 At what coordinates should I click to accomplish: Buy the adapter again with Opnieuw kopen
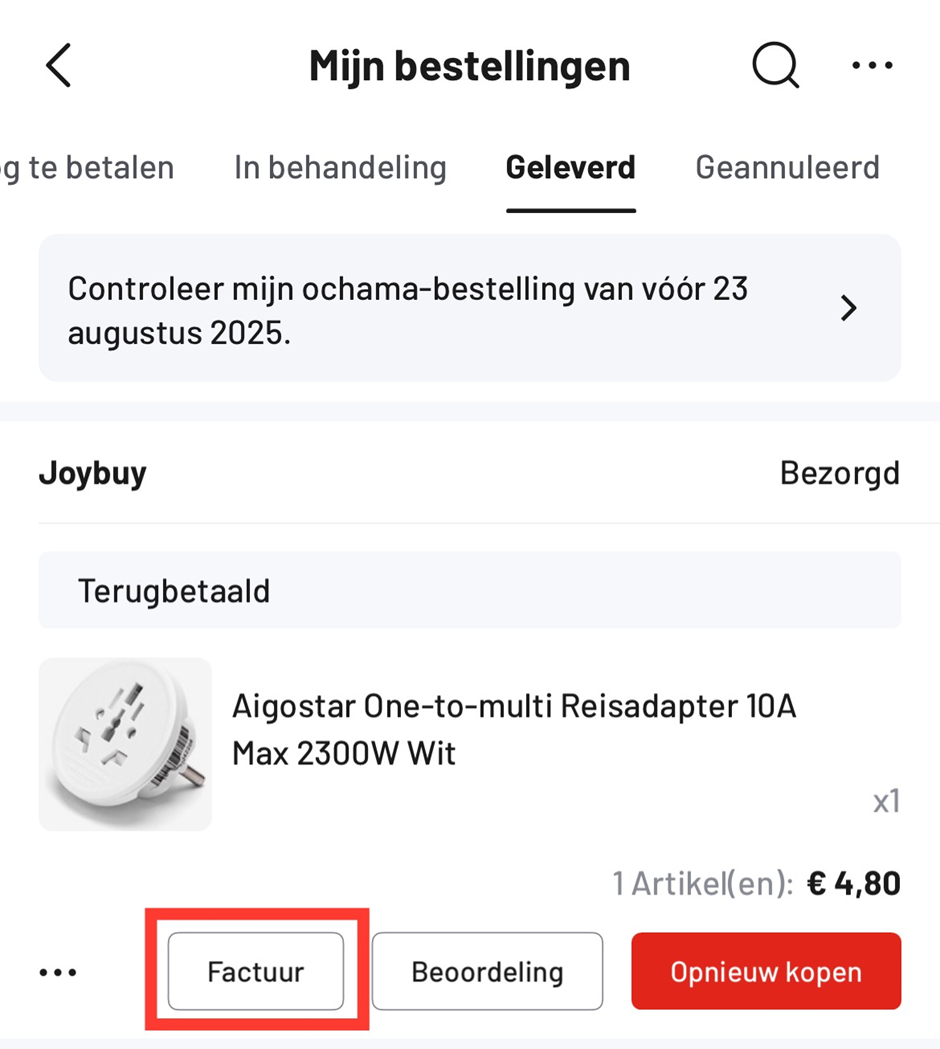click(766, 971)
